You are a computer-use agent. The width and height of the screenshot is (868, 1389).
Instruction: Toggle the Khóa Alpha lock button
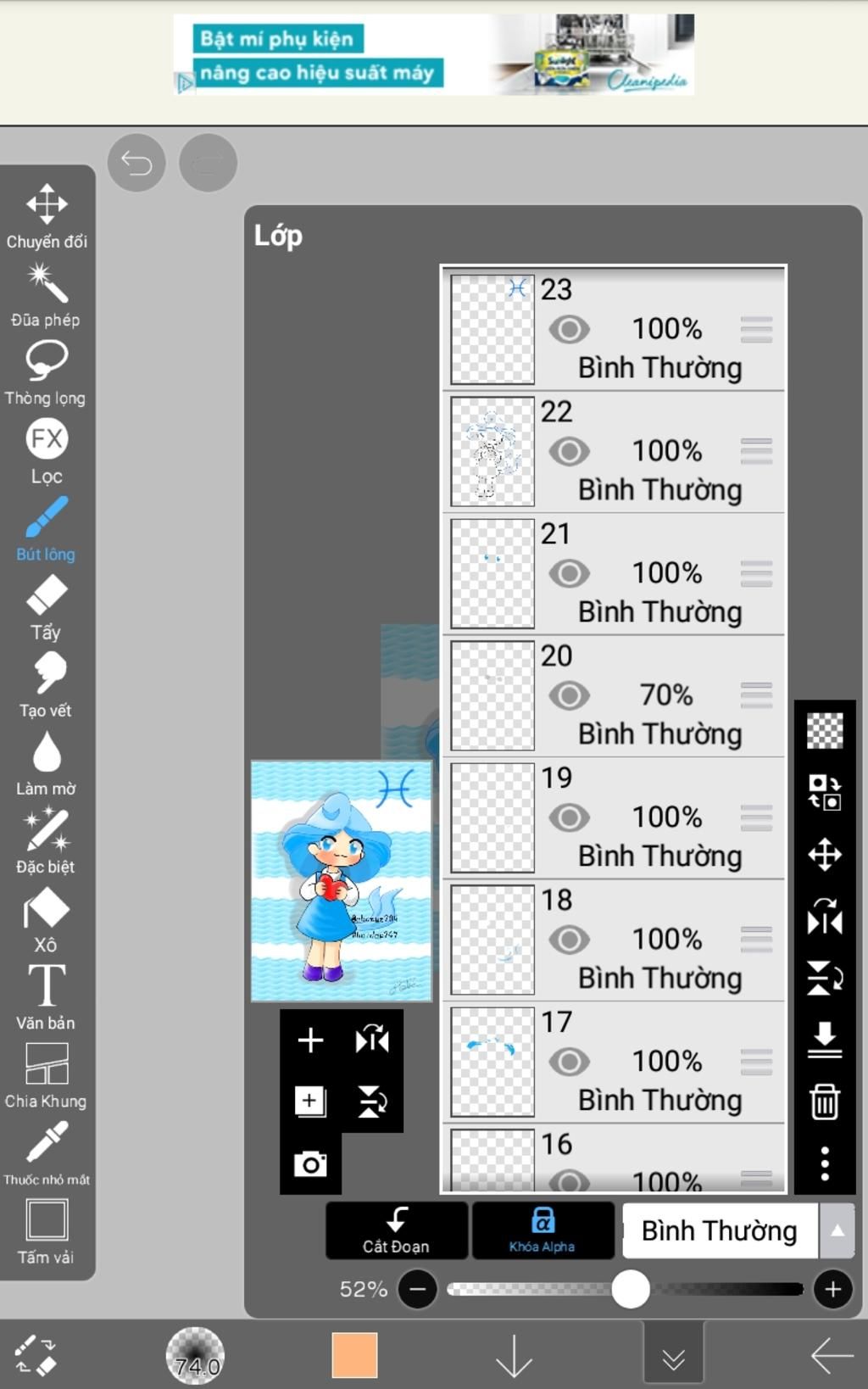coord(542,1230)
